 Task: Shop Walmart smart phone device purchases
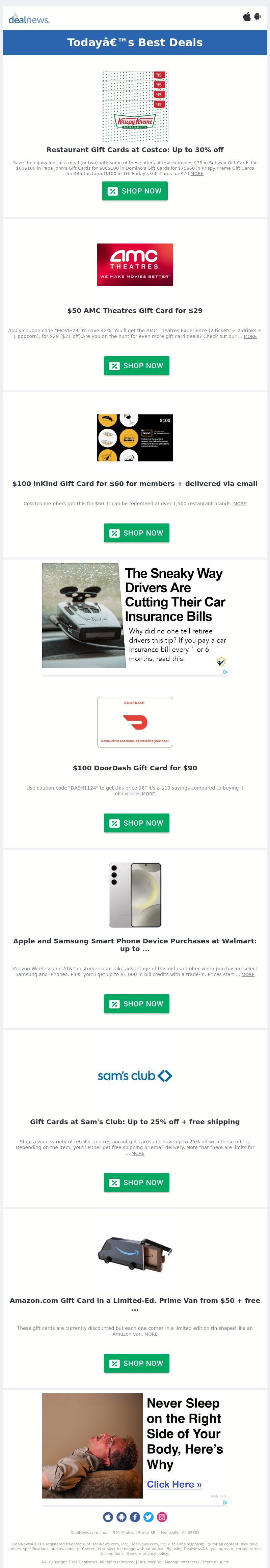(137, 1004)
